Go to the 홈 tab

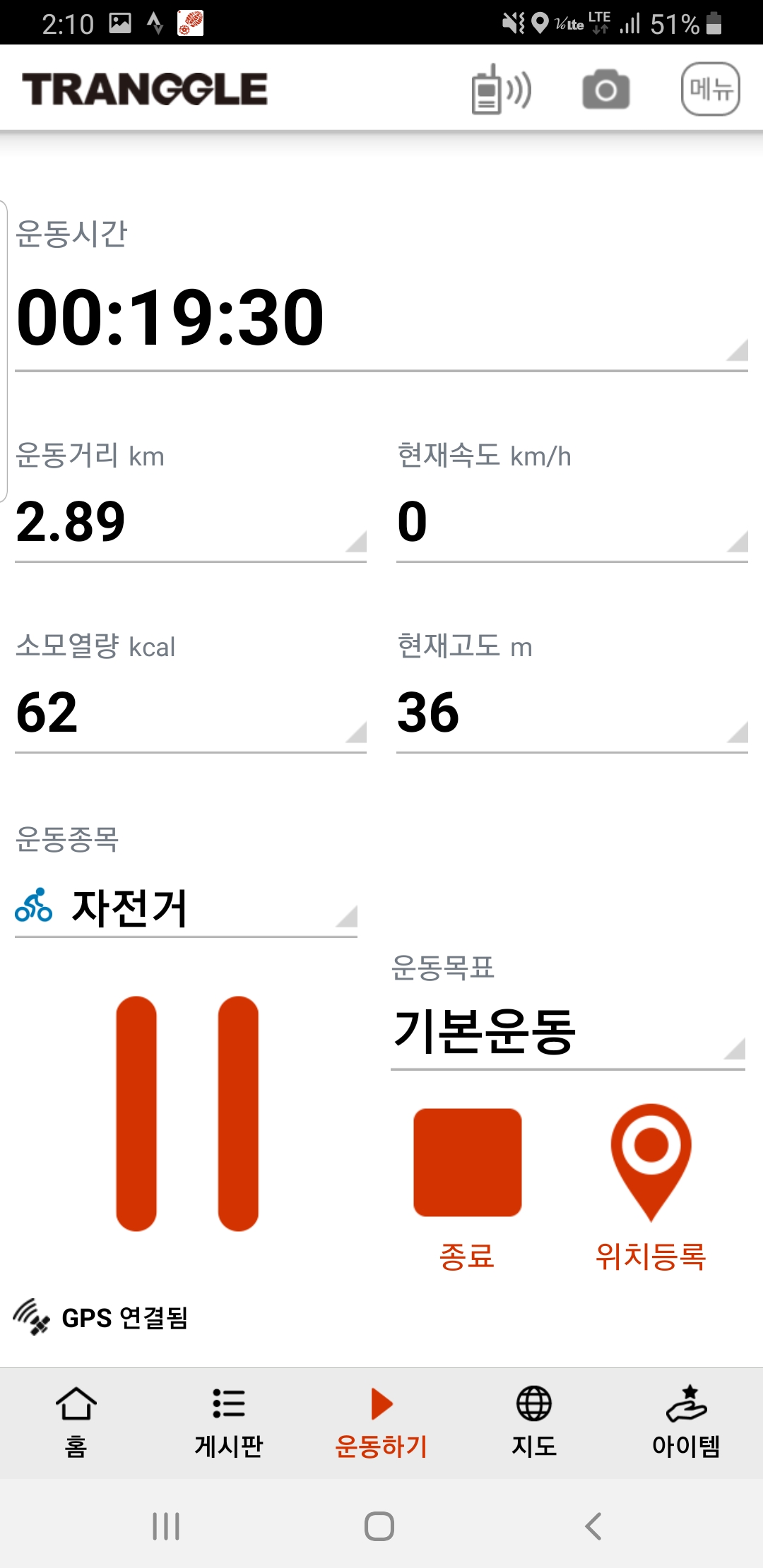76,1423
